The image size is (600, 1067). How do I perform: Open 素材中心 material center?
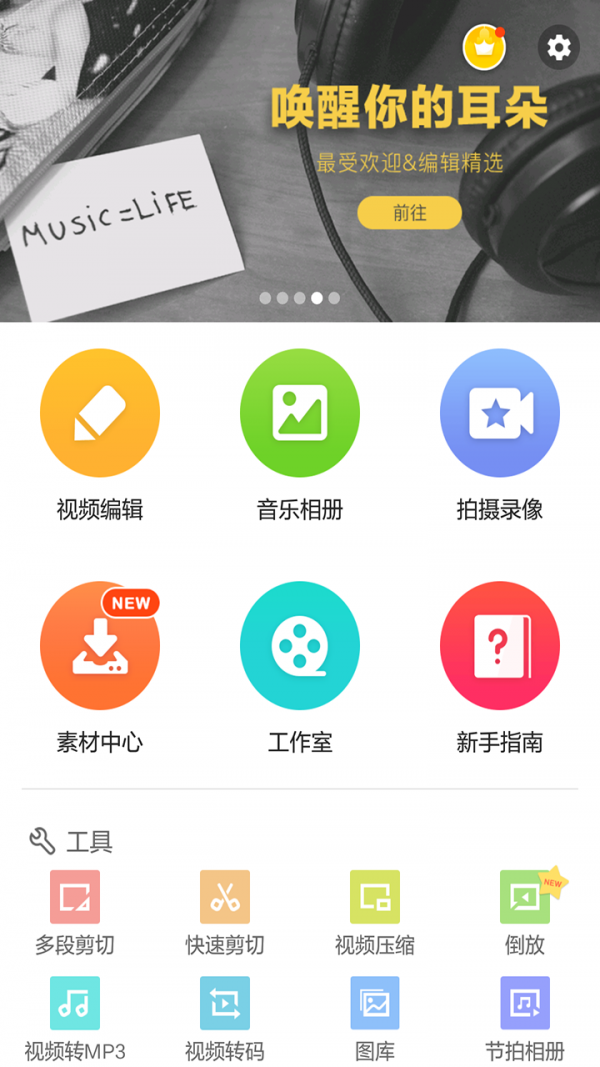(100, 646)
